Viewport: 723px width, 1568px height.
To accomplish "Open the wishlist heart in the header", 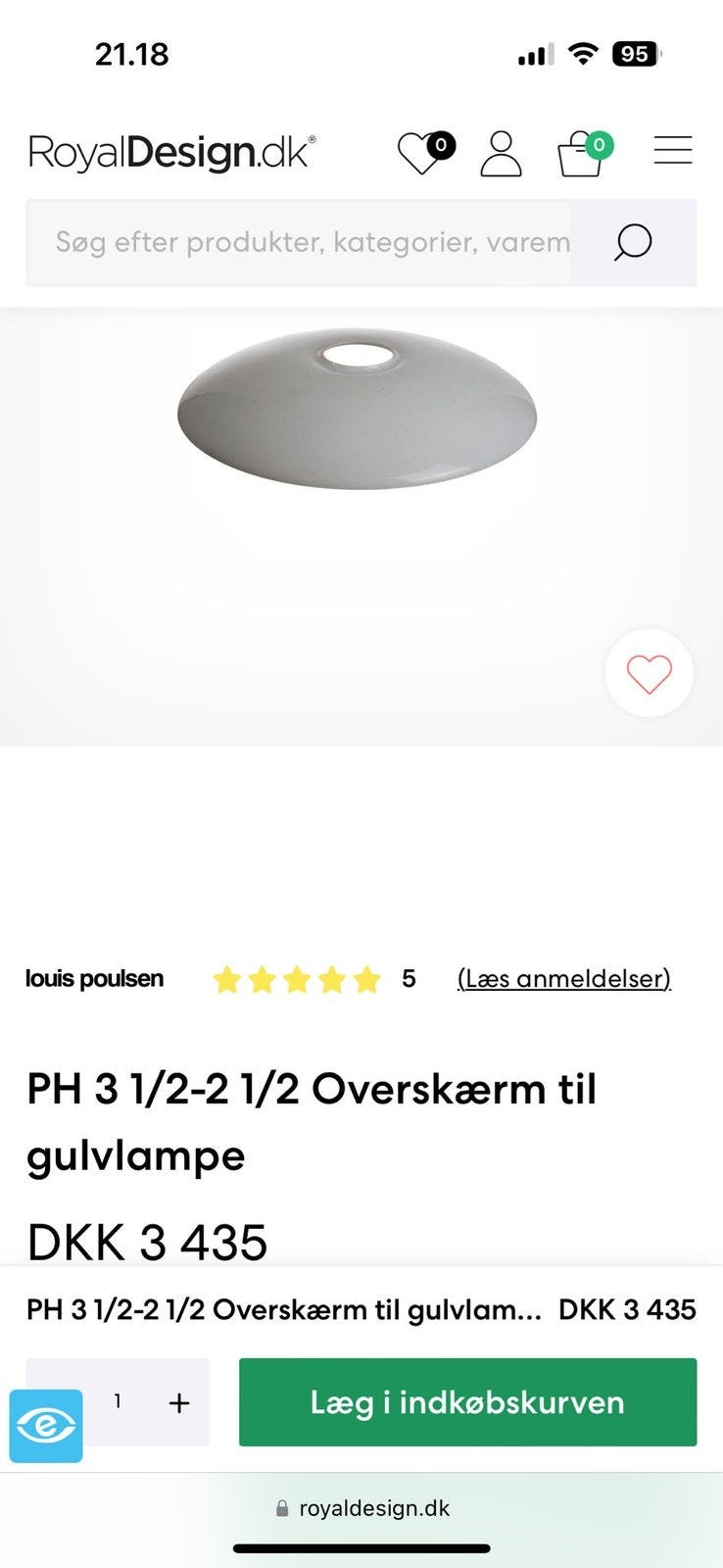I will point(424,153).
